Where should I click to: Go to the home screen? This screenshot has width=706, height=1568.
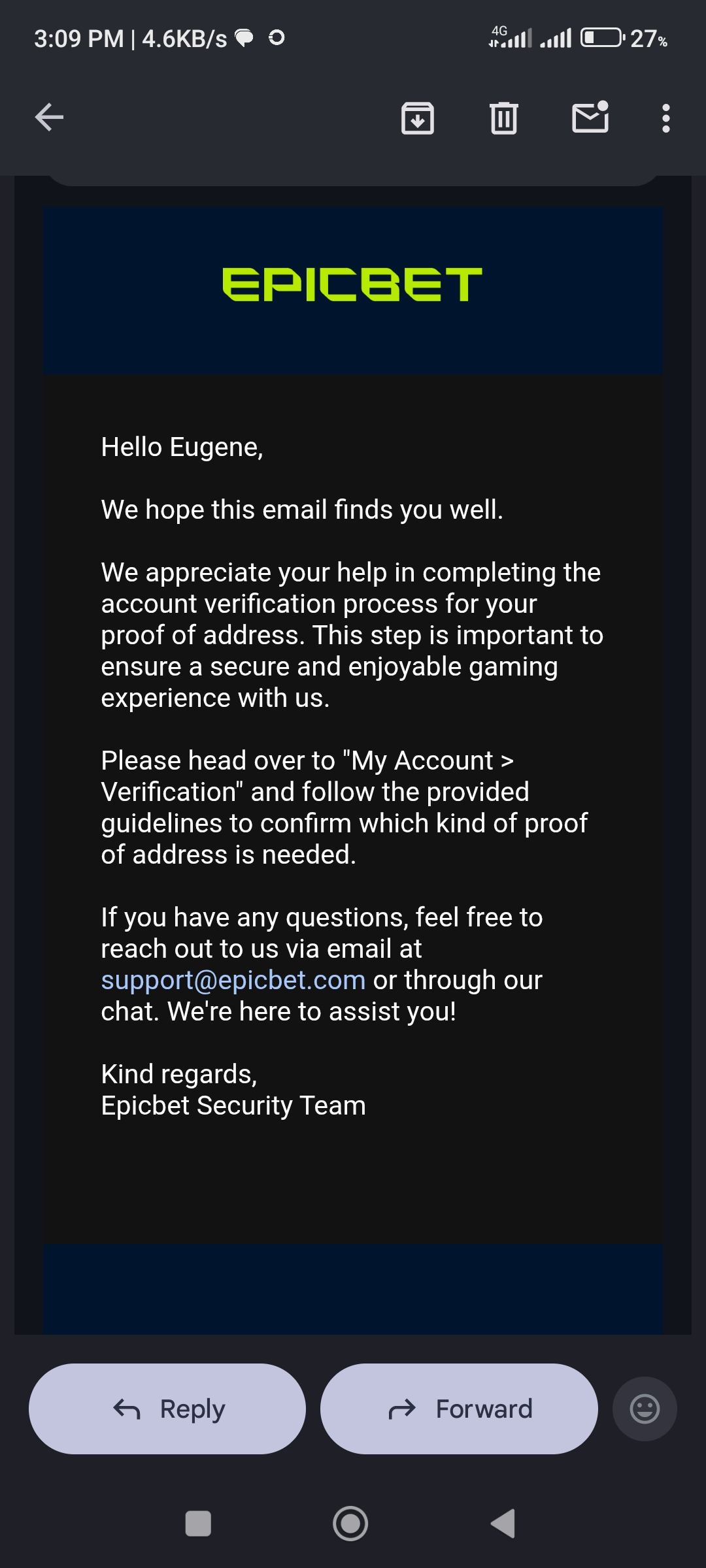[x=350, y=1524]
